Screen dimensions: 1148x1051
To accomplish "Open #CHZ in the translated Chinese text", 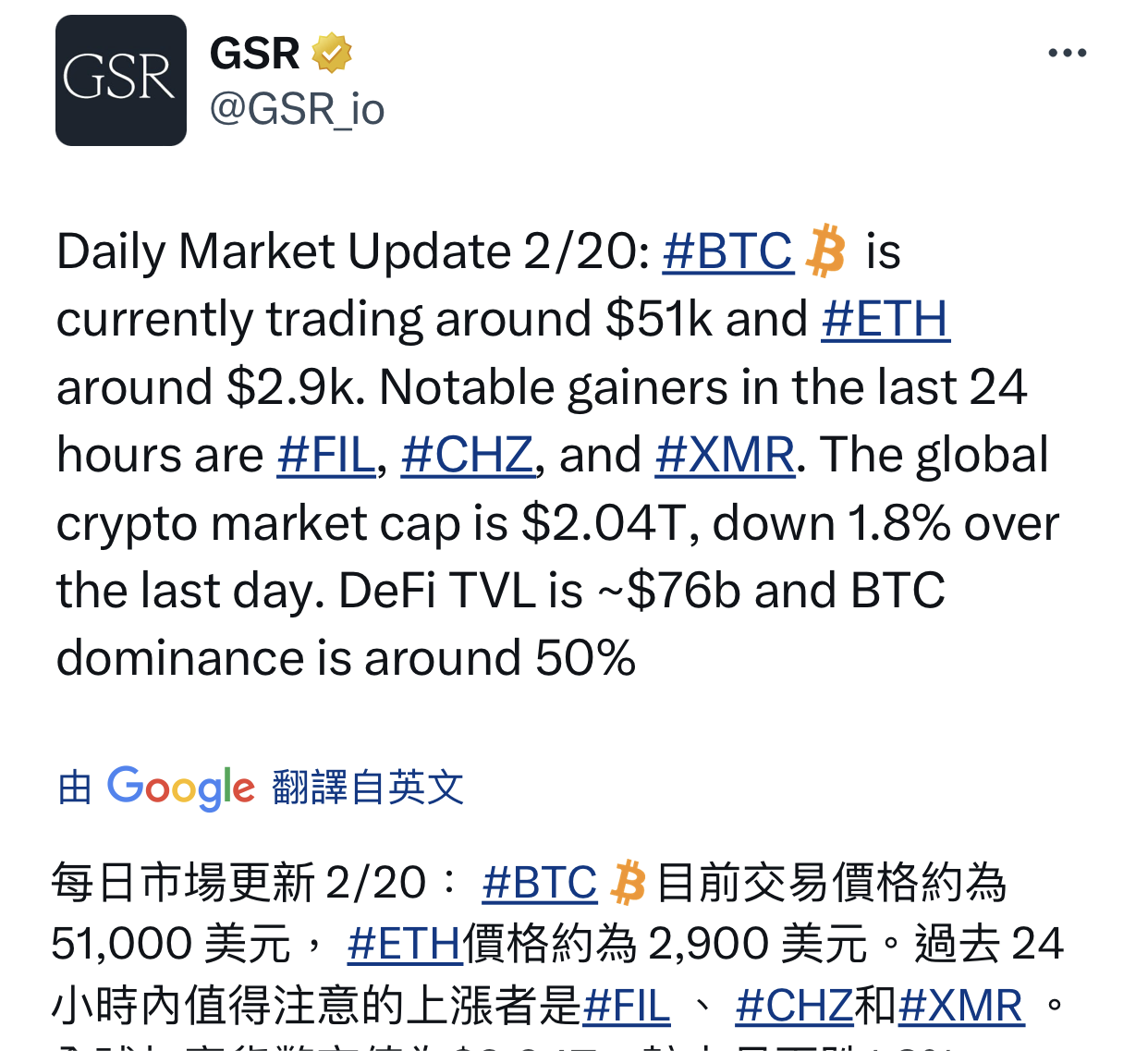I will click(794, 1007).
